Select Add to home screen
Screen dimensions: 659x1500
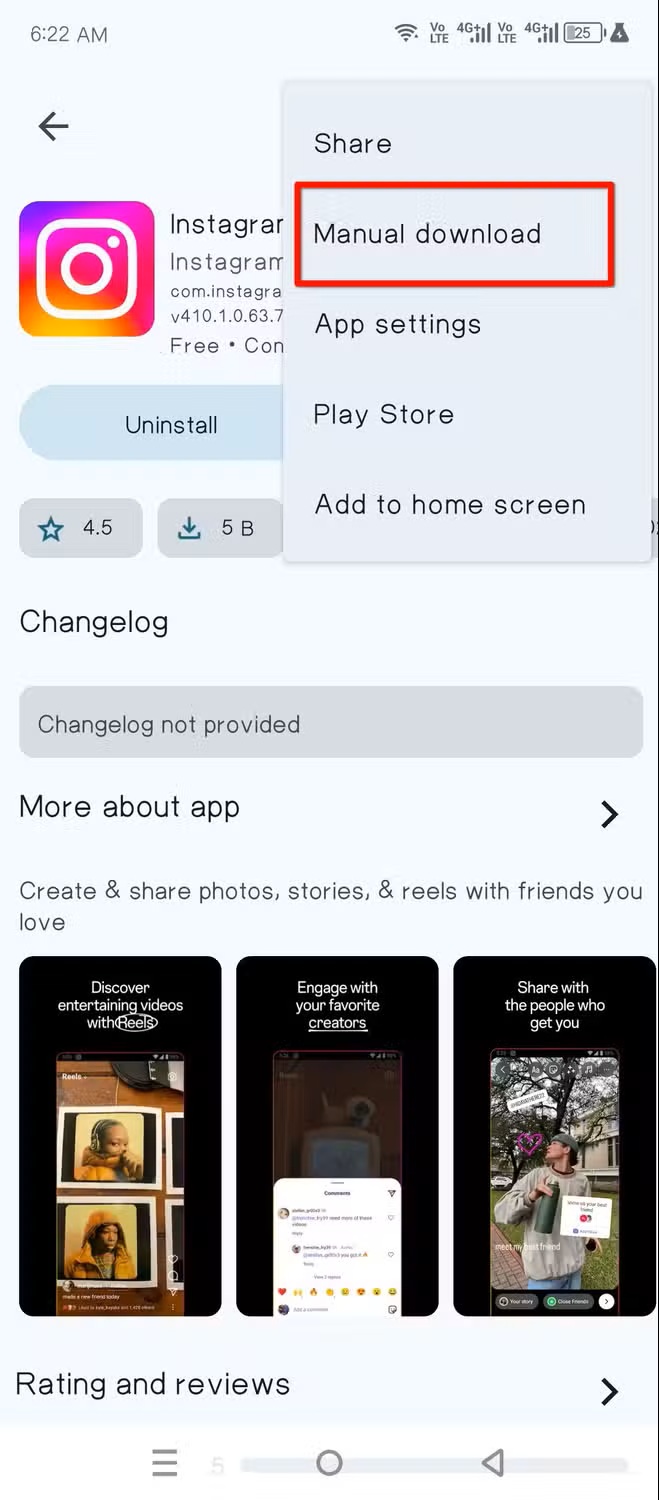450,505
